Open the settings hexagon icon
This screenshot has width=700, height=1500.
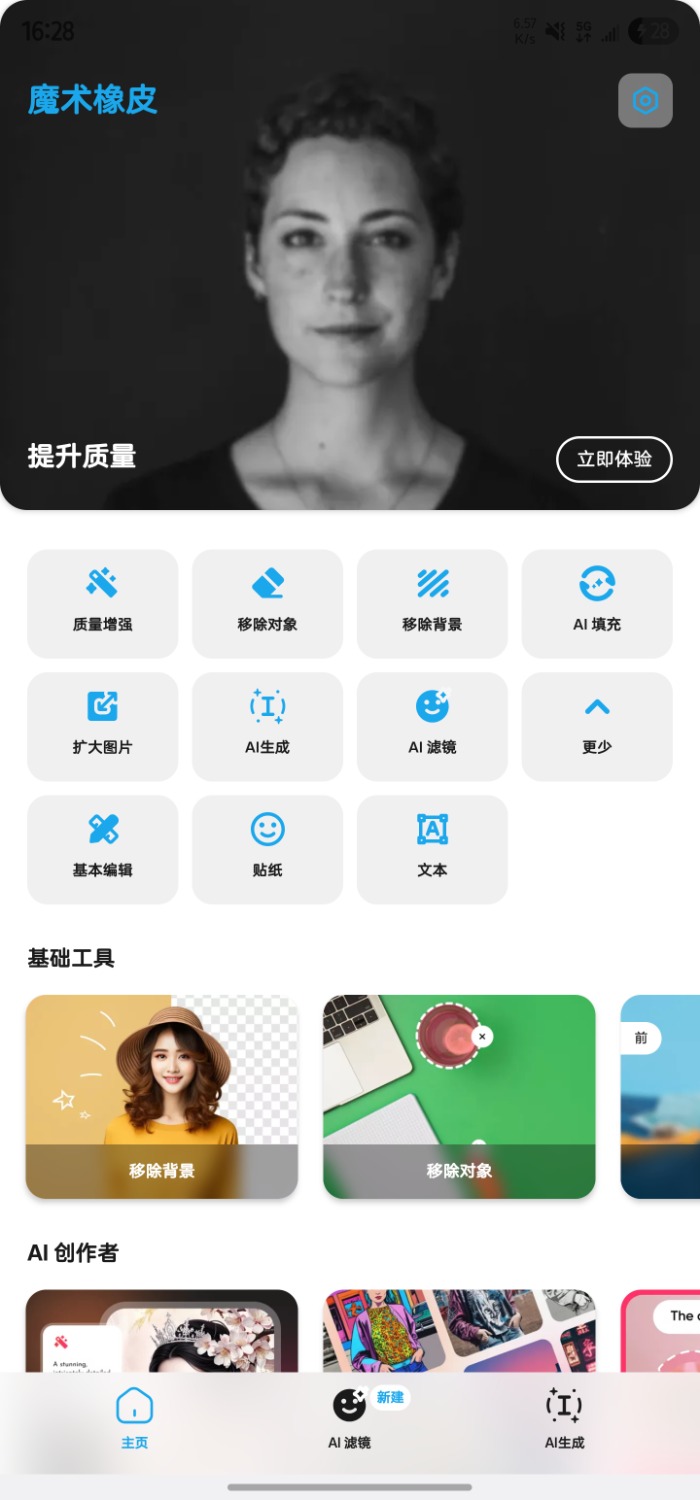tap(645, 100)
